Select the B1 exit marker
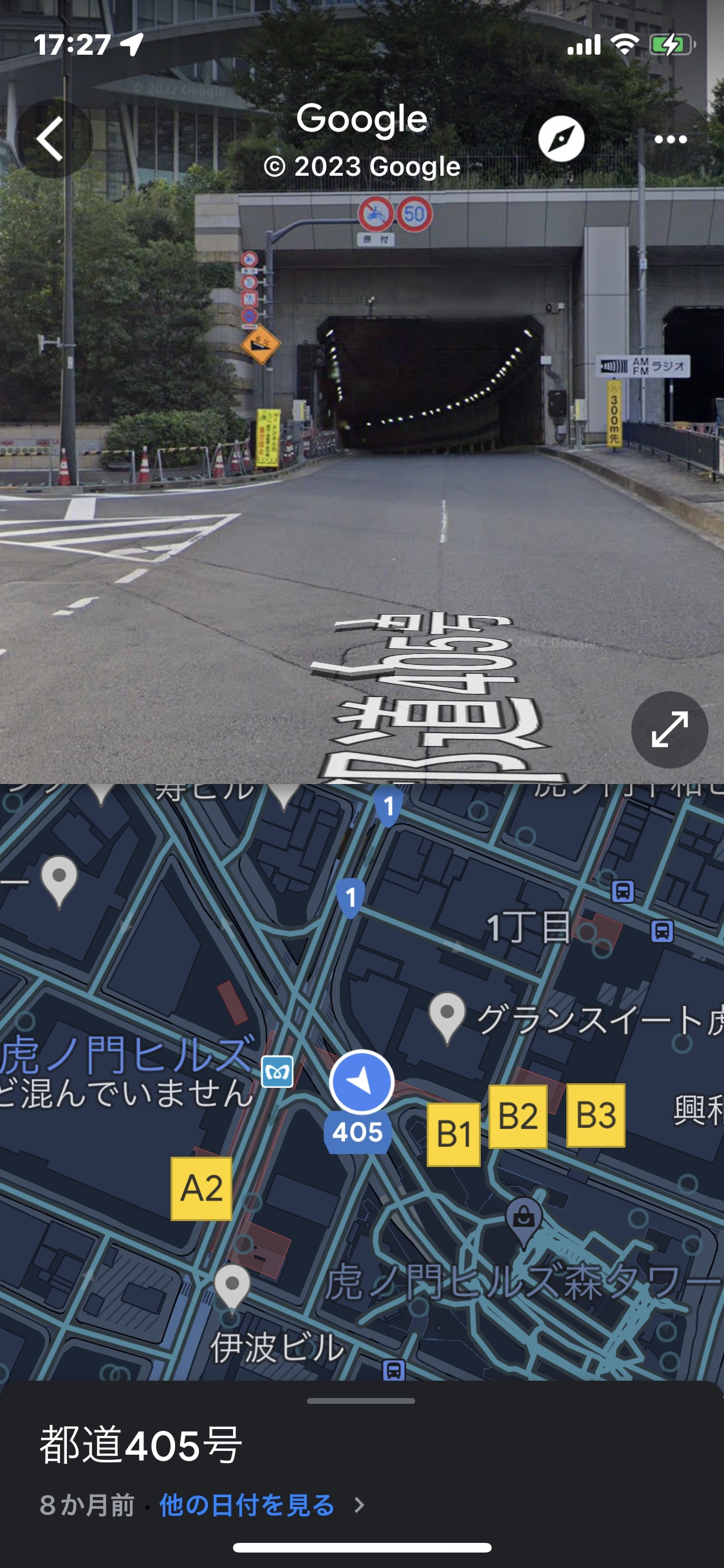The width and height of the screenshot is (724, 1568). coord(454,1134)
